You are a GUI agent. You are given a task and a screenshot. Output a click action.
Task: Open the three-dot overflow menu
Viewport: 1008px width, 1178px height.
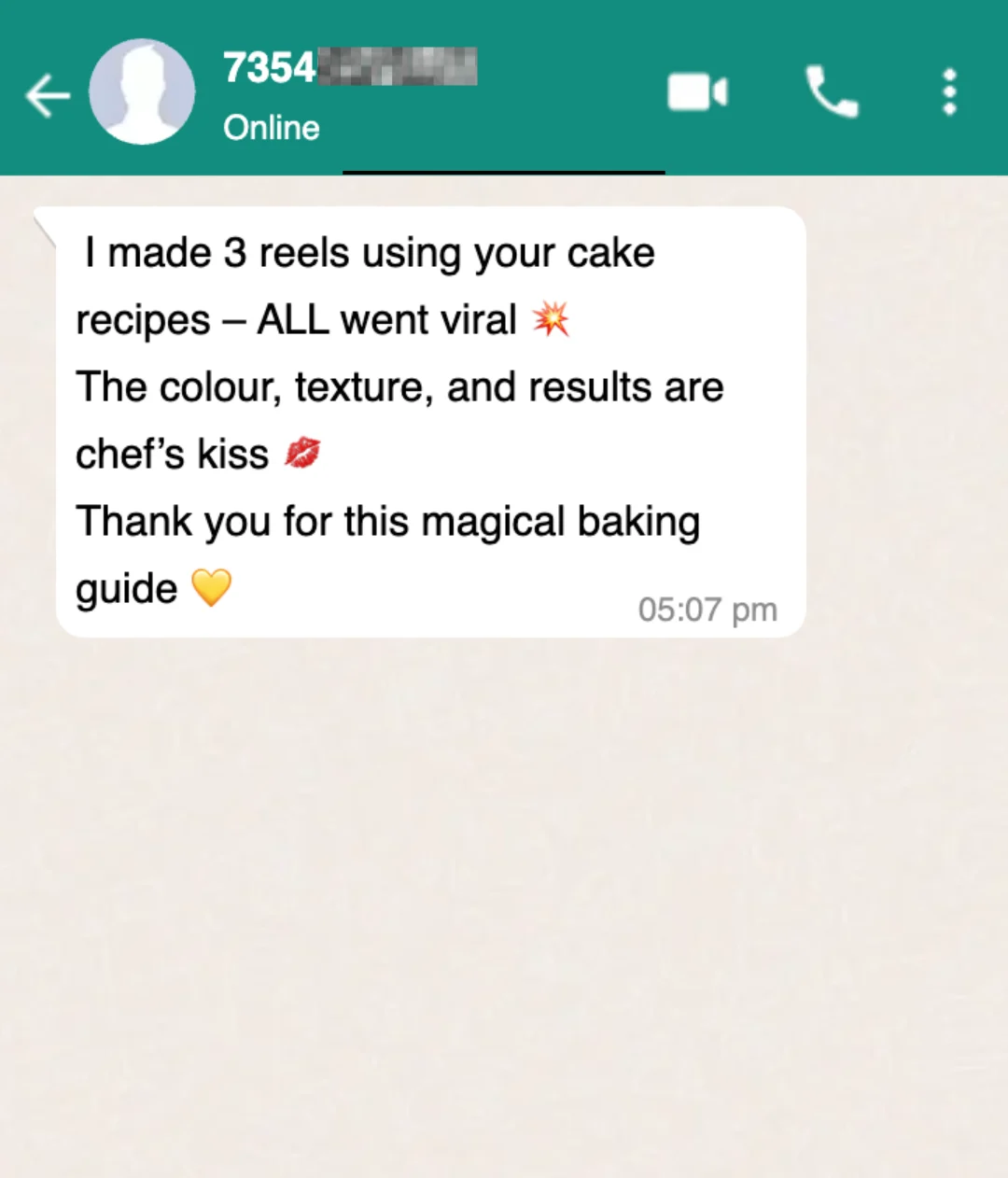click(949, 91)
